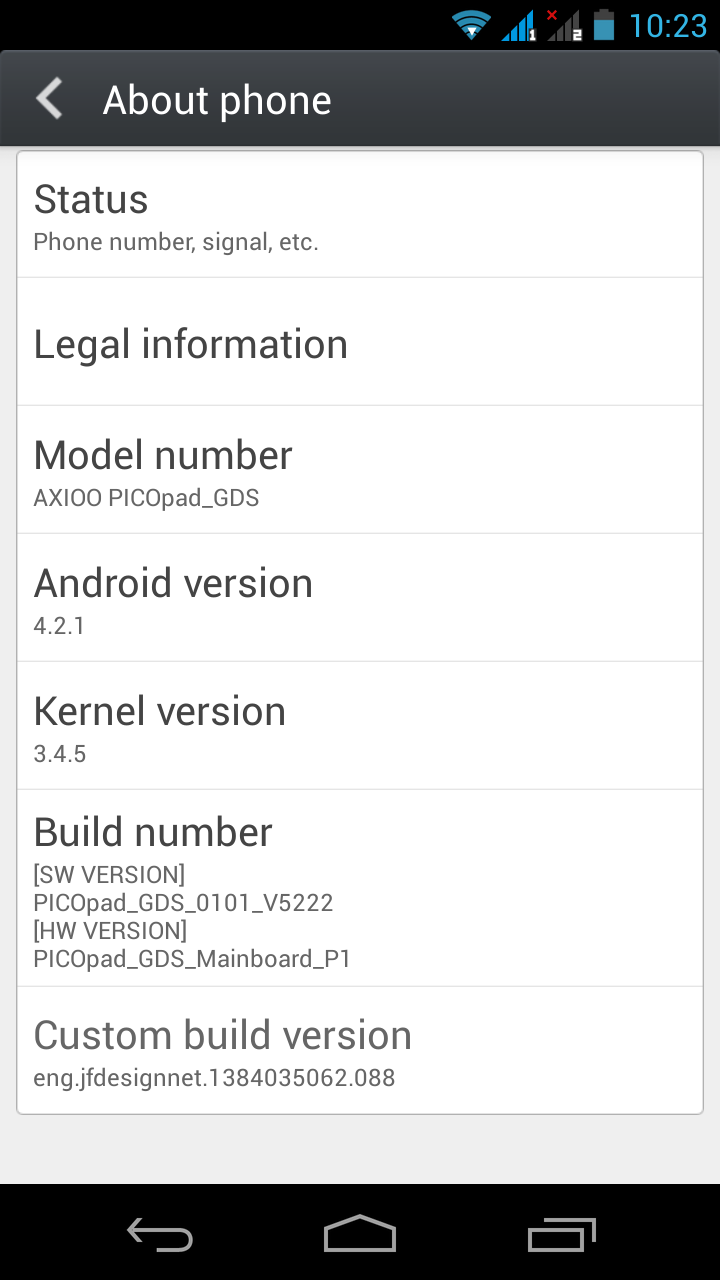Go back from About phone
The height and width of the screenshot is (1280, 720).
coord(48,100)
